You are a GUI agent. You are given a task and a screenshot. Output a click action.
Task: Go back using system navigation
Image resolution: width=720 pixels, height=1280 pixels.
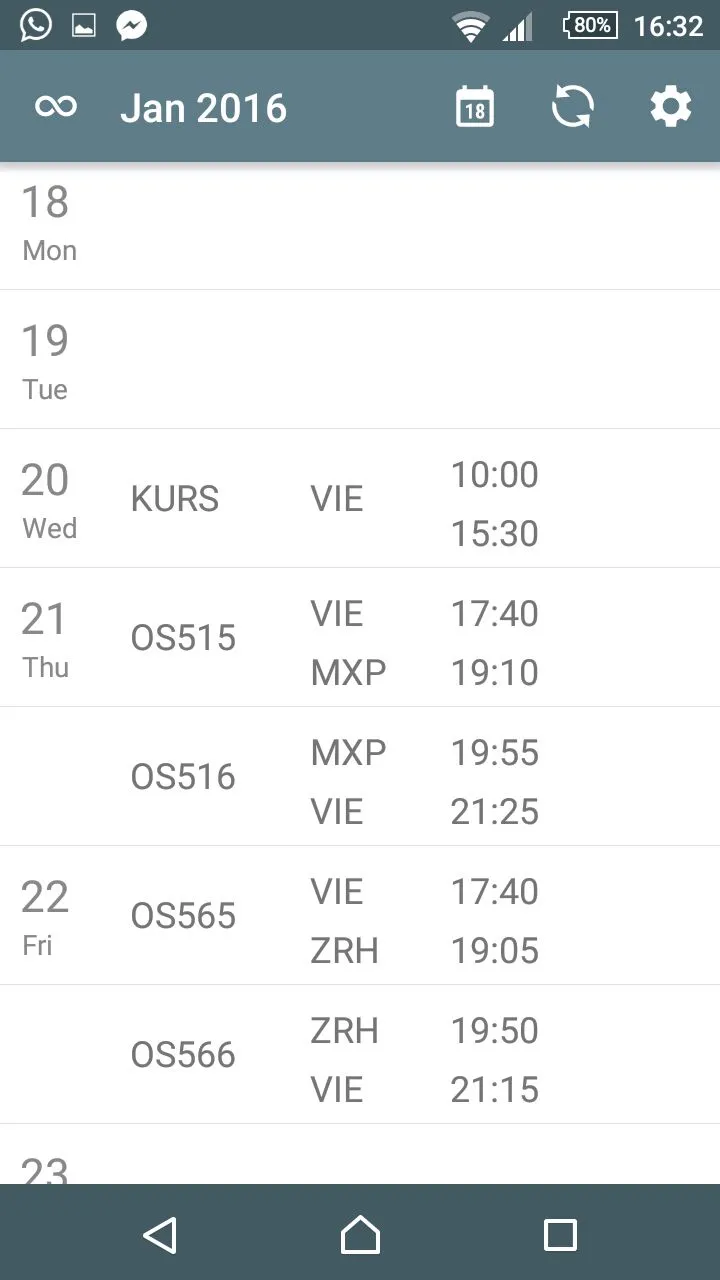(x=160, y=1235)
